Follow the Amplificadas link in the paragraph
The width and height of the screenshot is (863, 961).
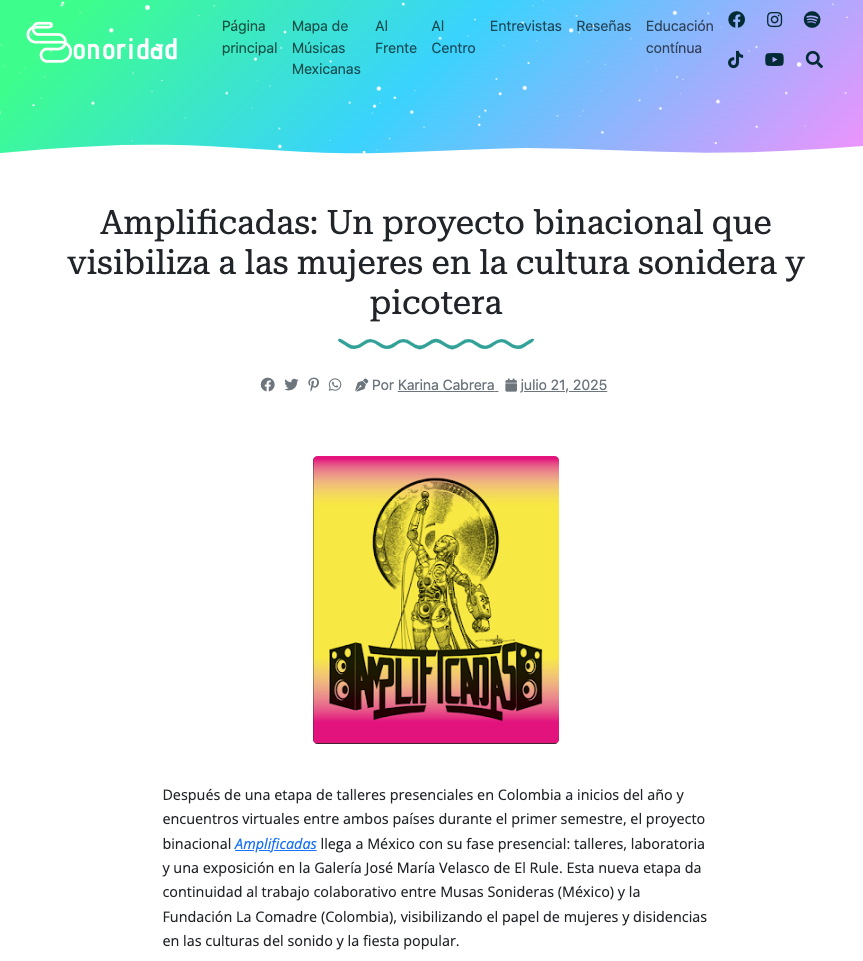coord(275,844)
